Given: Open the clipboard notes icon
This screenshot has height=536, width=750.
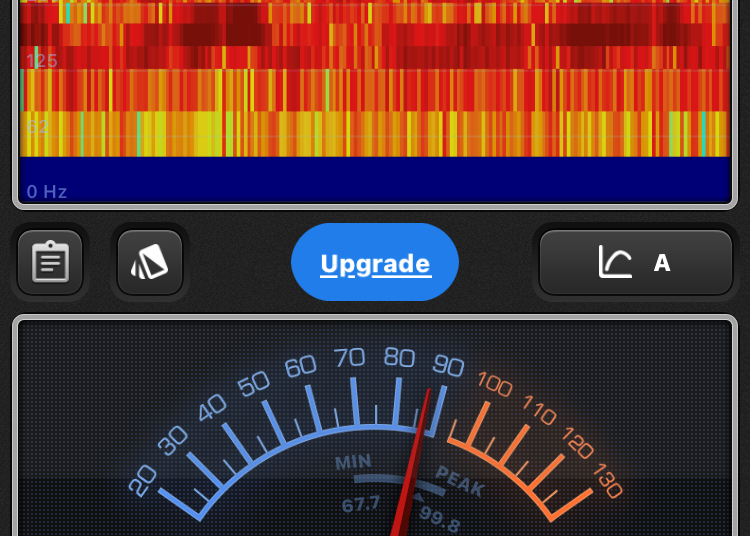Looking at the screenshot, I should coord(50,263).
